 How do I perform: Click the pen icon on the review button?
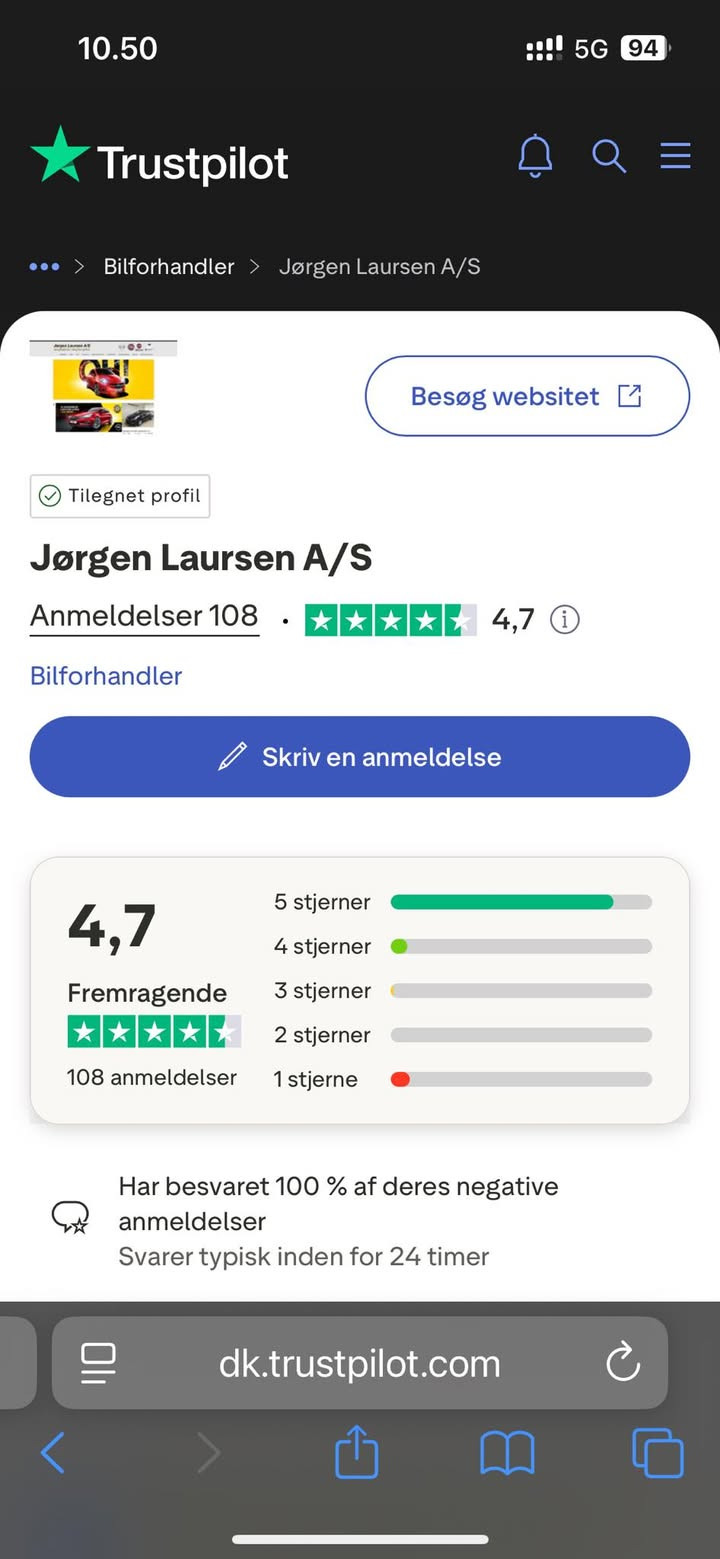point(234,756)
